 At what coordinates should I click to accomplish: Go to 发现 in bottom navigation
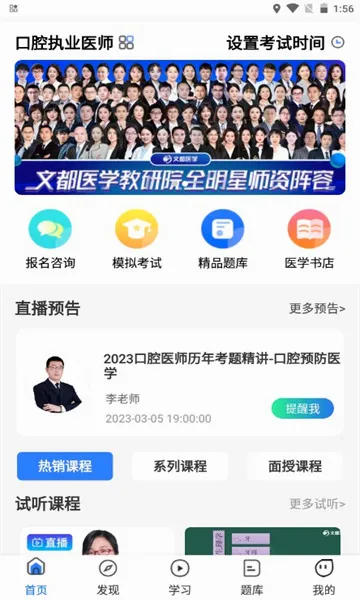[108, 578]
